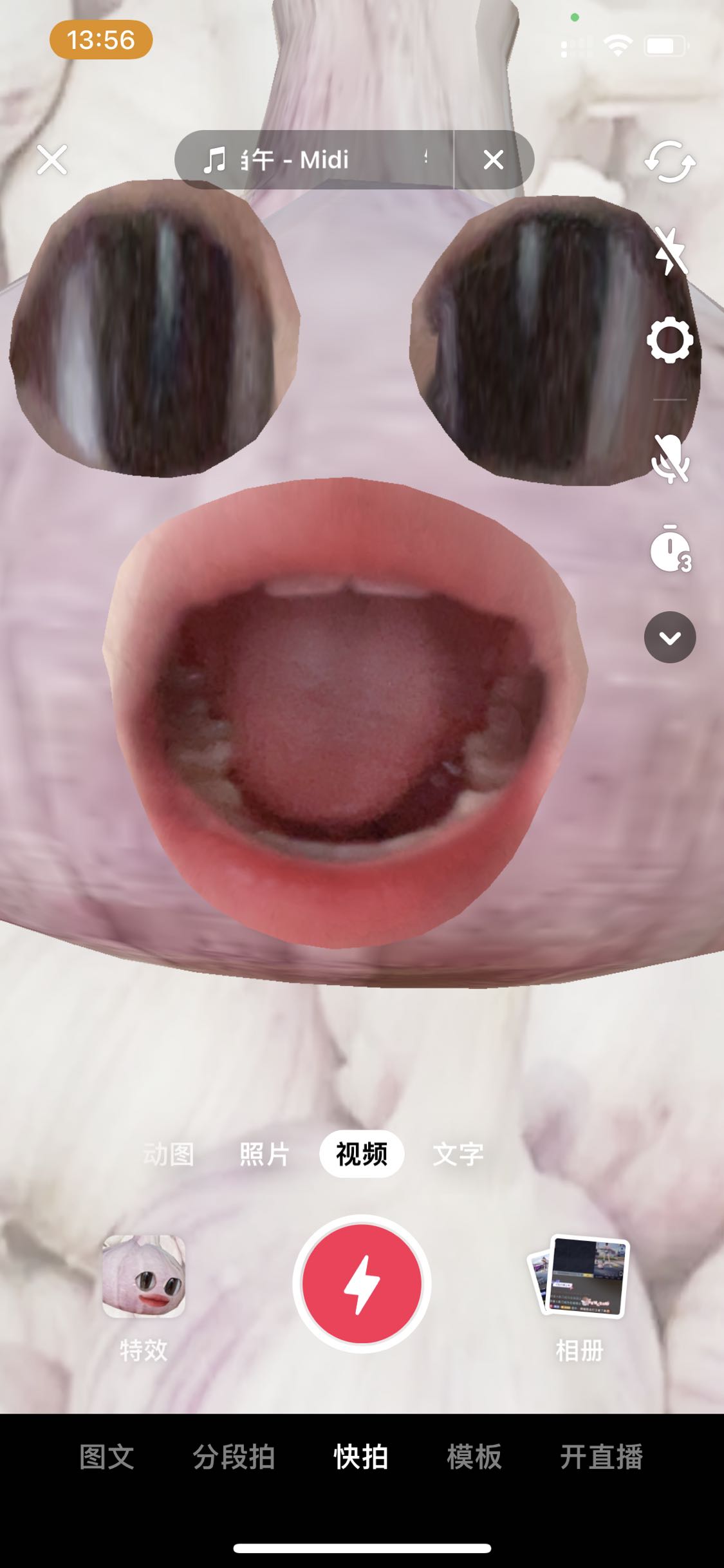Switch to 文字 mode

[x=458, y=1153]
